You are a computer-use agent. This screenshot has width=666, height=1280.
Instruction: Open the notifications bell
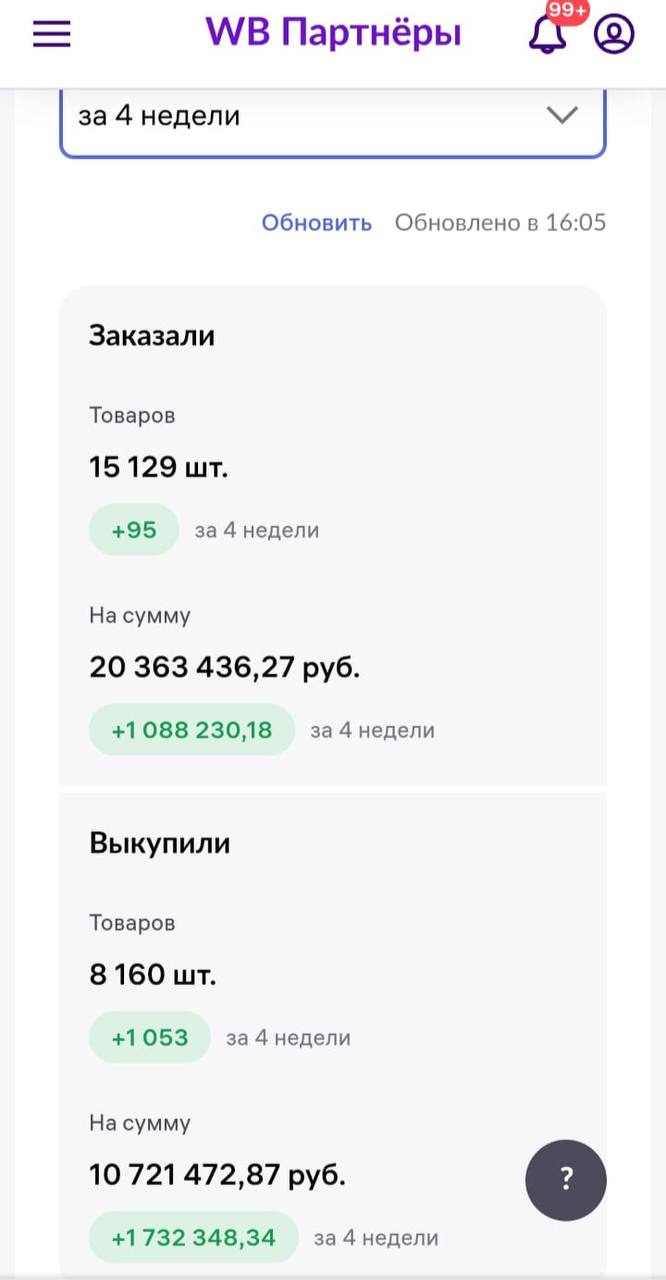(548, 34)
